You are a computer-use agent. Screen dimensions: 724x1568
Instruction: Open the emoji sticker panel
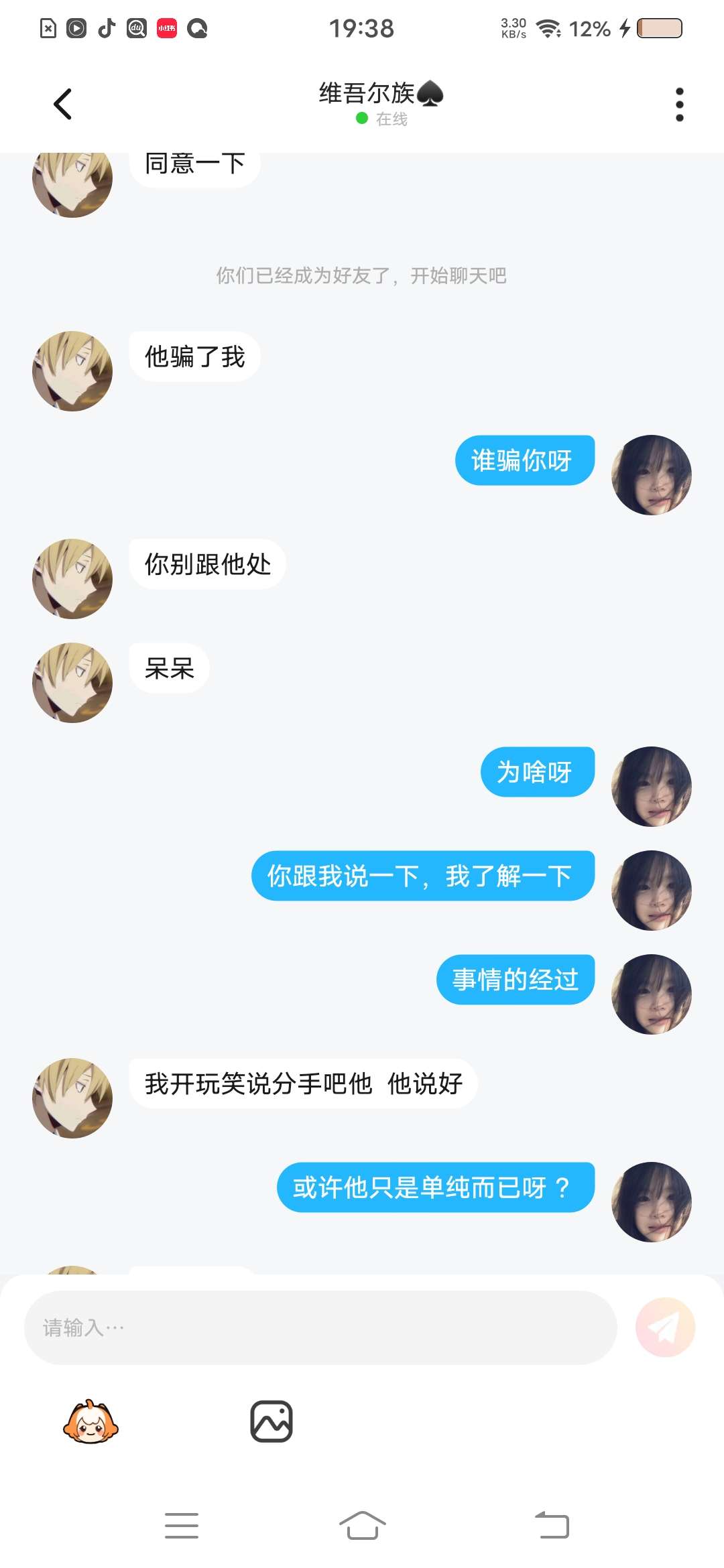tap(90, 1421)
